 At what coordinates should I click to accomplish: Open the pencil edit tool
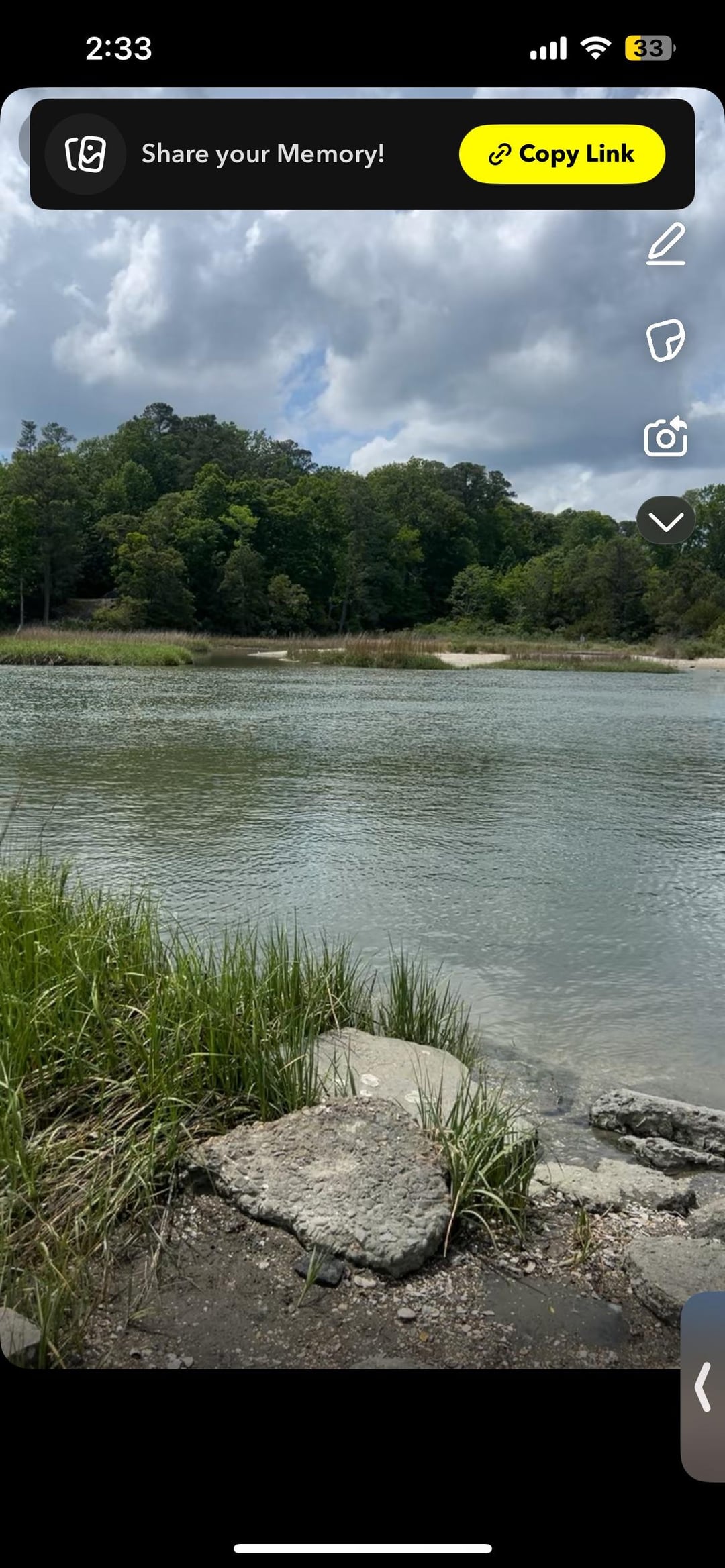coord(666,244)
